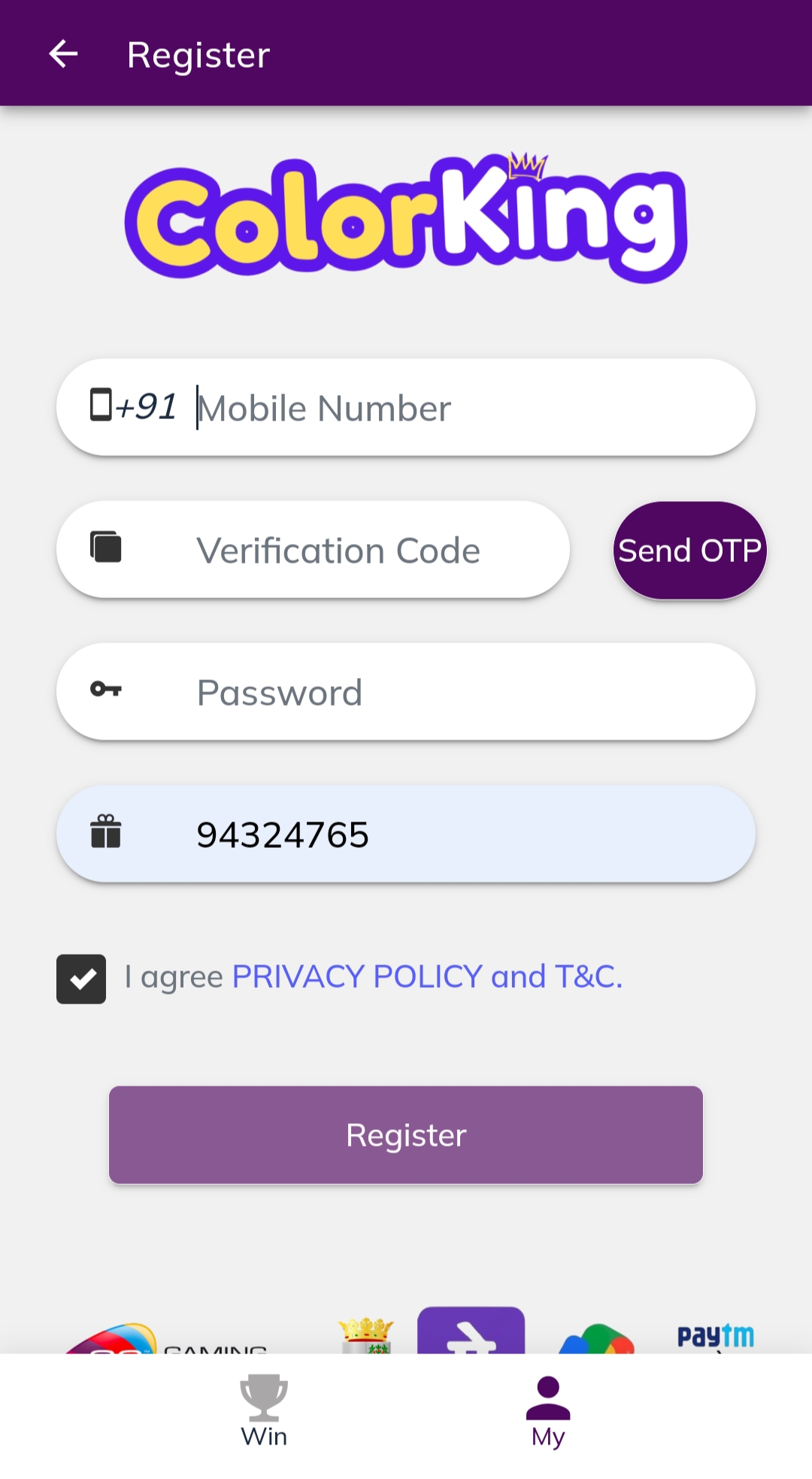This screenshot has height=1479, width=812.
Task: Submit the purple Register button
Action: [406, 1134]
